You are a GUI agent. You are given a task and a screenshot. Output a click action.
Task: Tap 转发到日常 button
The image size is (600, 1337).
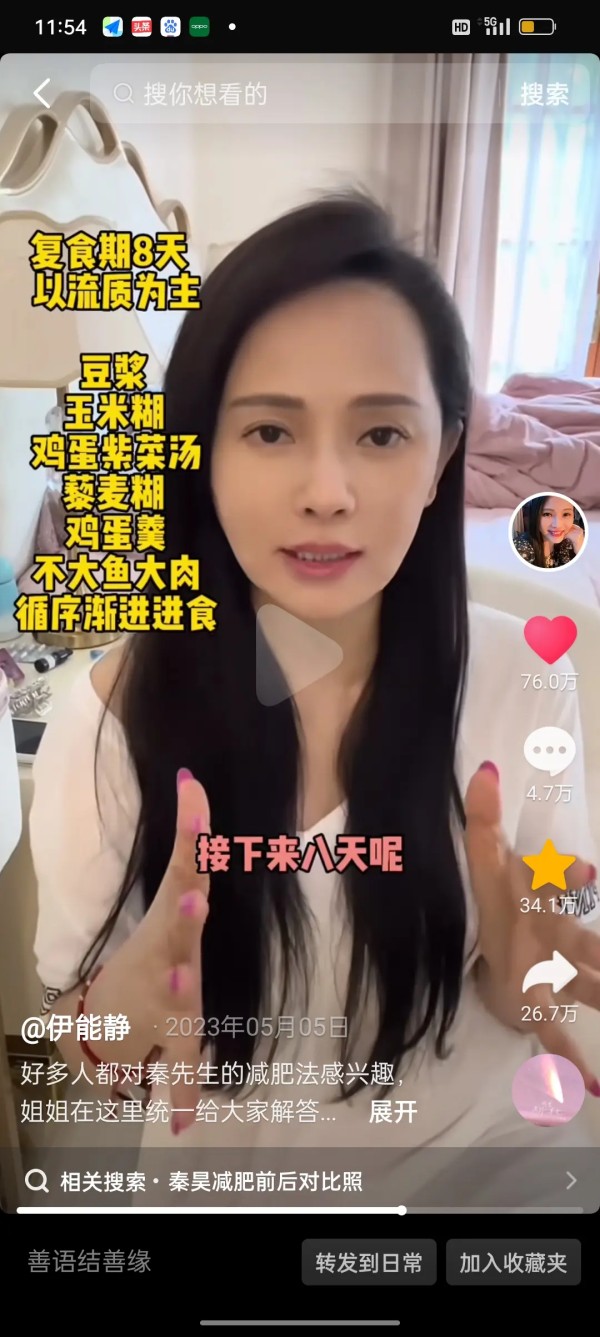tap(369, 1263)
